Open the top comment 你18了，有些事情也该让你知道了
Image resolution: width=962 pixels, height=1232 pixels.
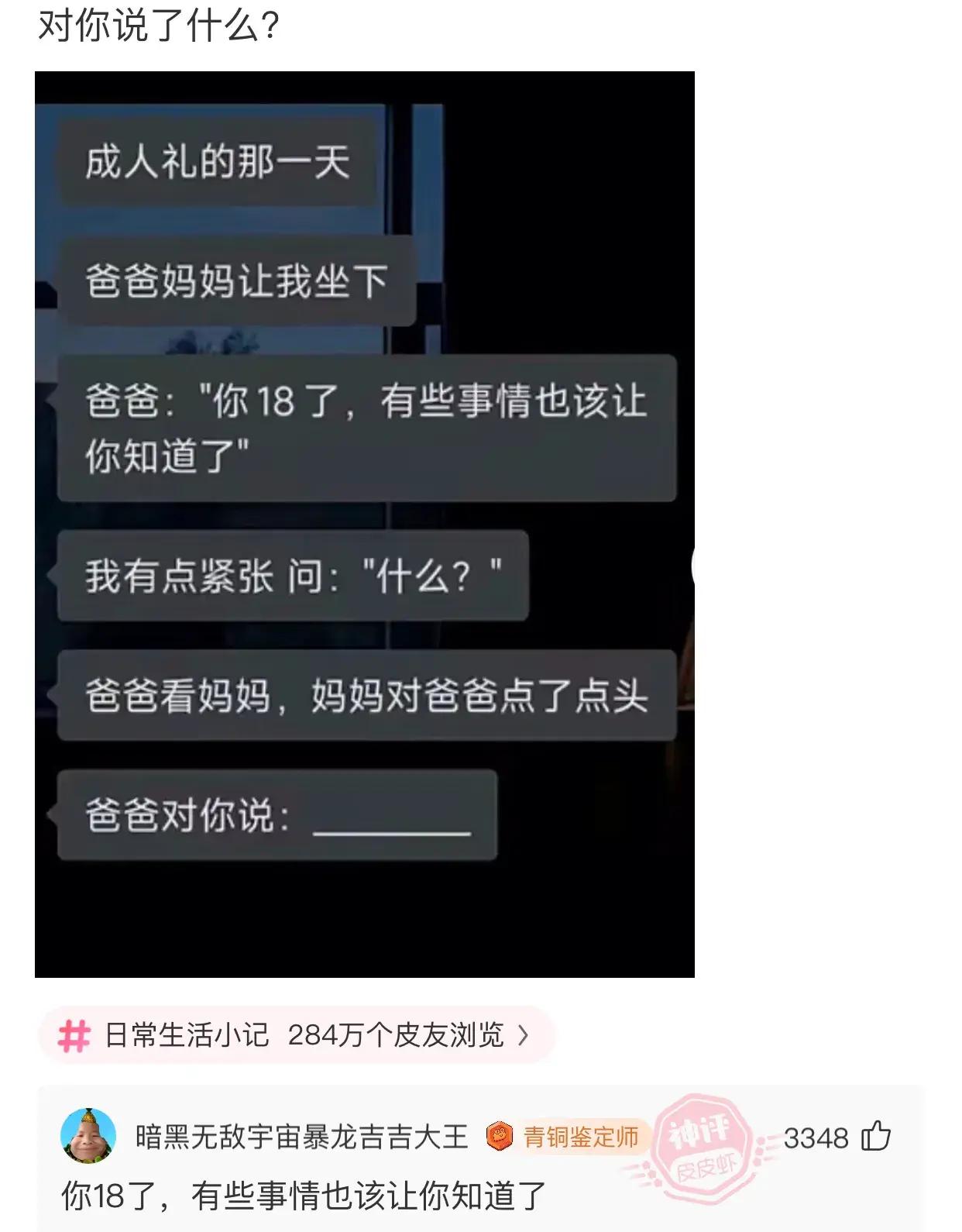(x=304, y=1196)
